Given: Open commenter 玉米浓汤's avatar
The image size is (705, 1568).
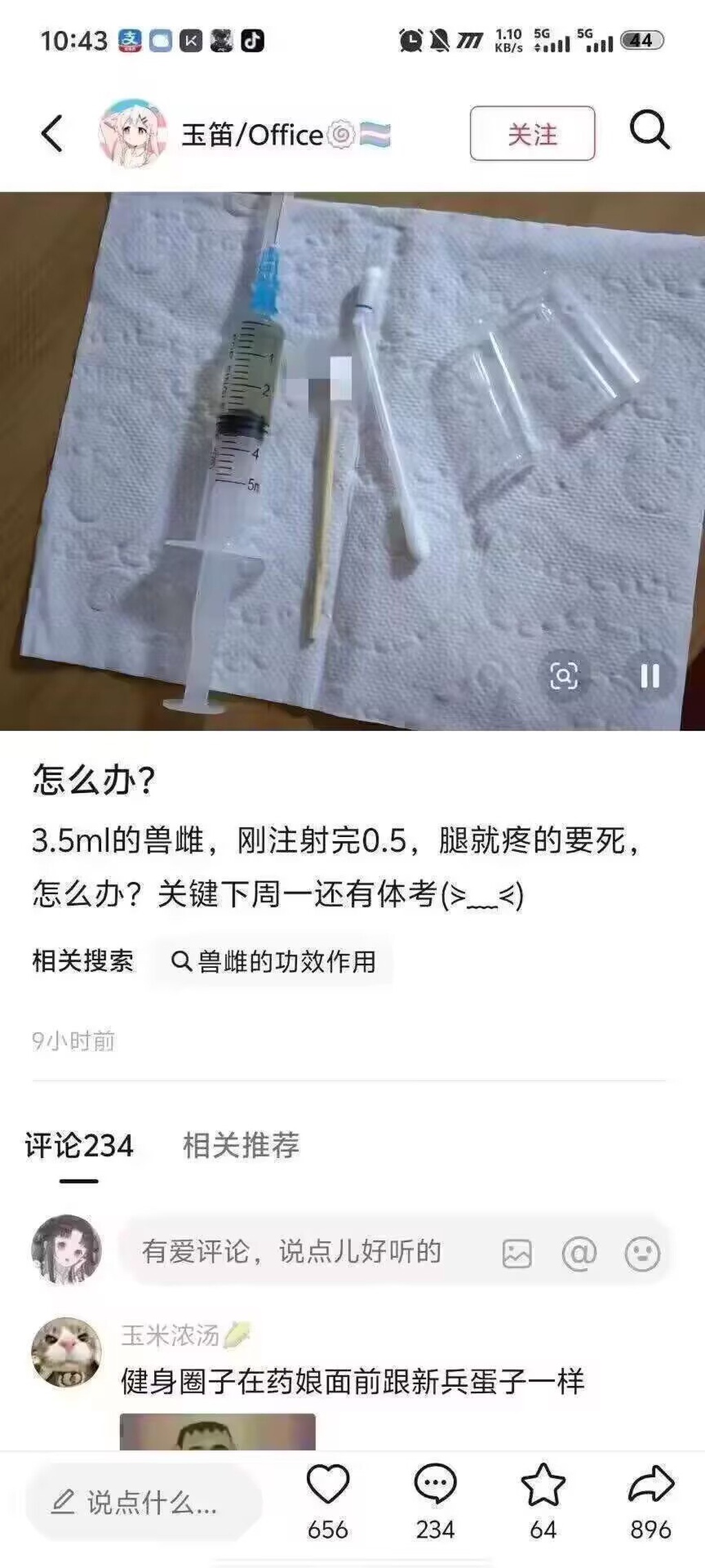Looking at the screenshot, I should point(67,1352).
